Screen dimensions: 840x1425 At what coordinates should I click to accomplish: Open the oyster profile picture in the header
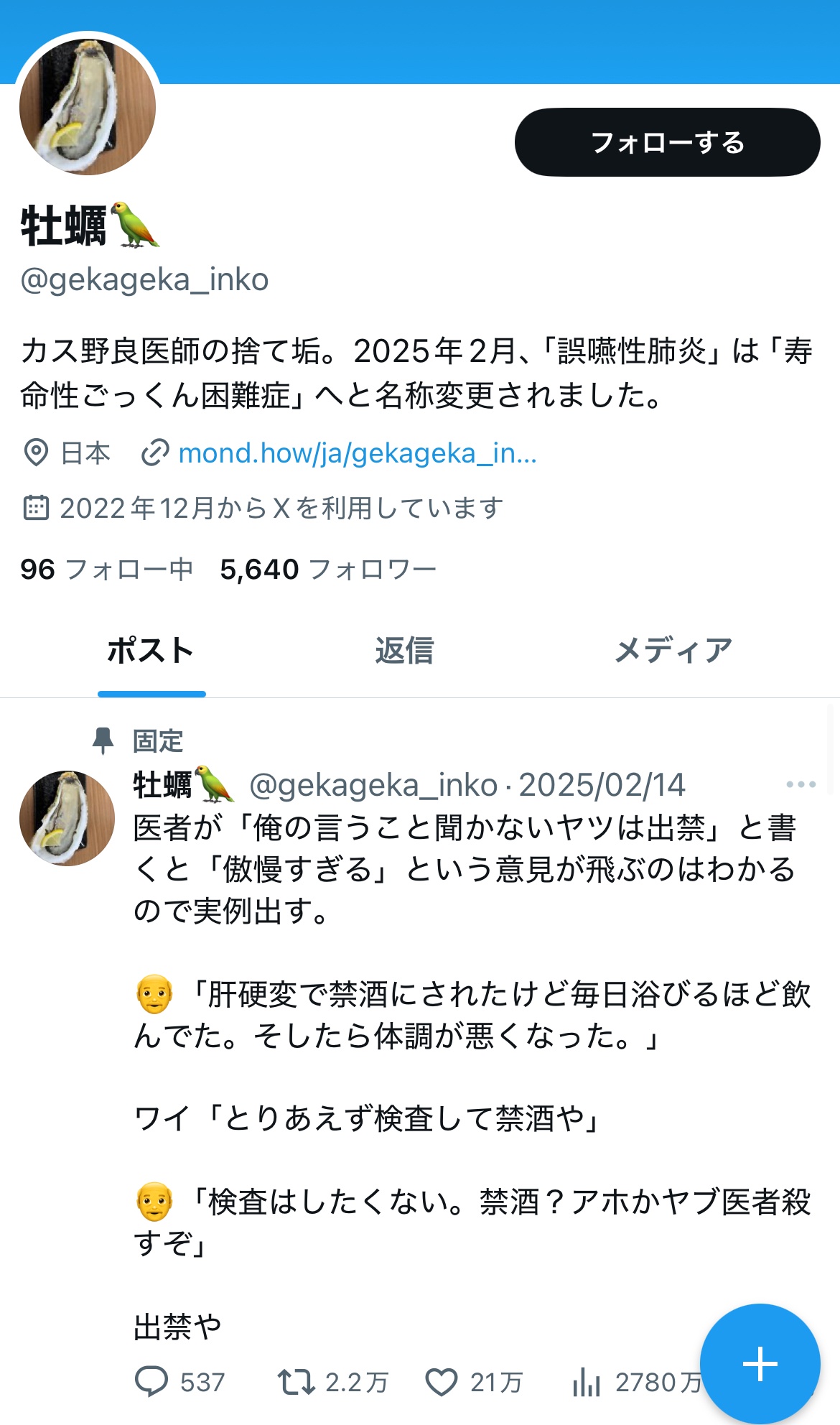point(88,107)
